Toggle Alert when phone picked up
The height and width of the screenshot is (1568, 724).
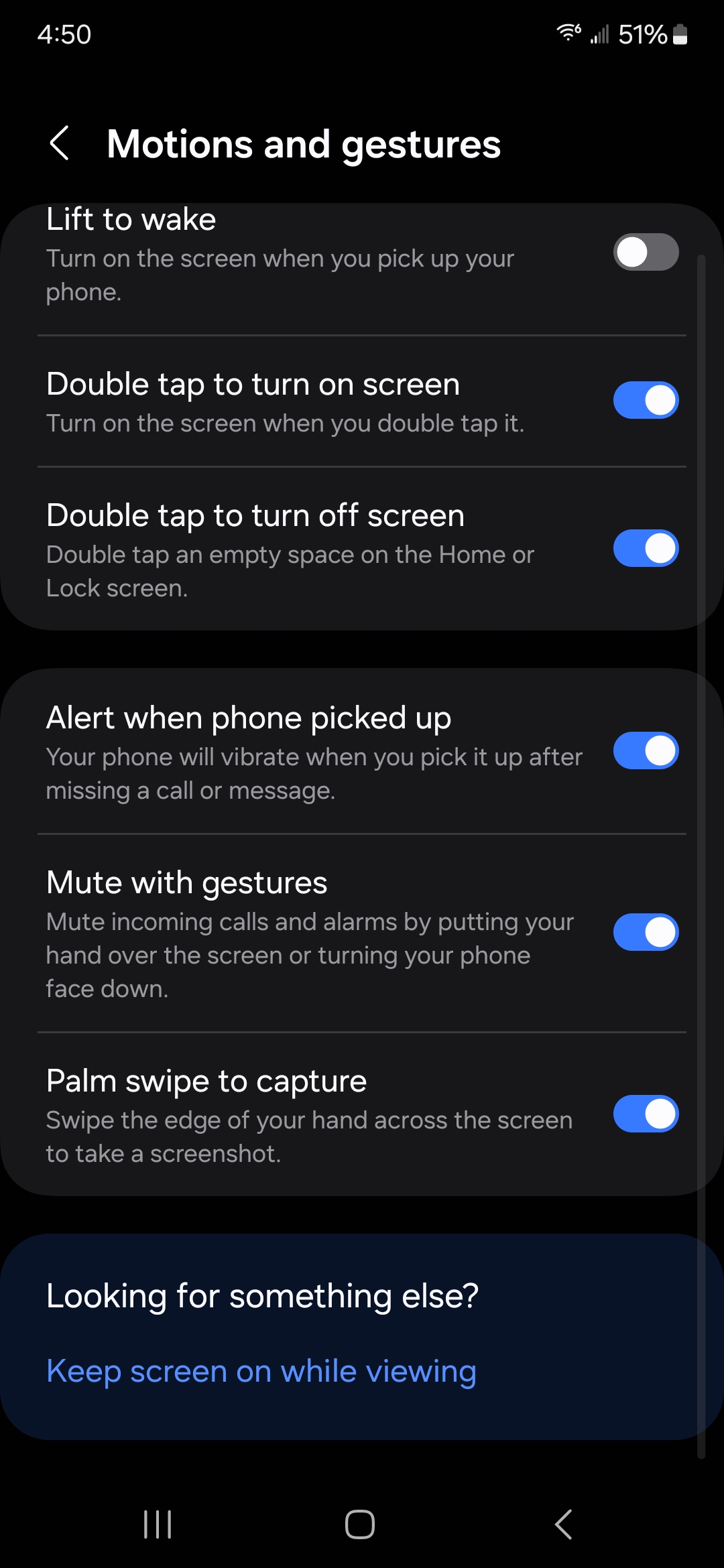pyautogui.click(x=646, y=750)
